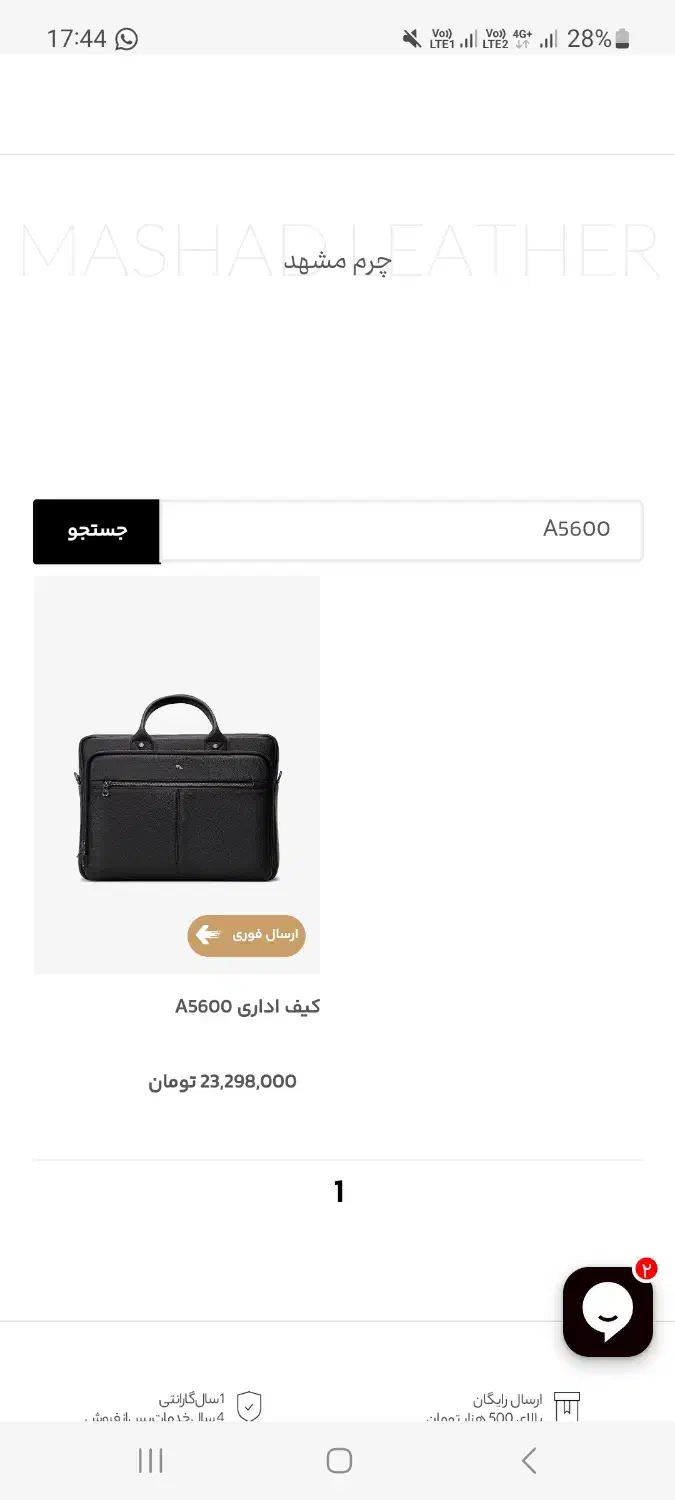
Task: Select page 1 in pagination
Action: tap(339, 1192)
